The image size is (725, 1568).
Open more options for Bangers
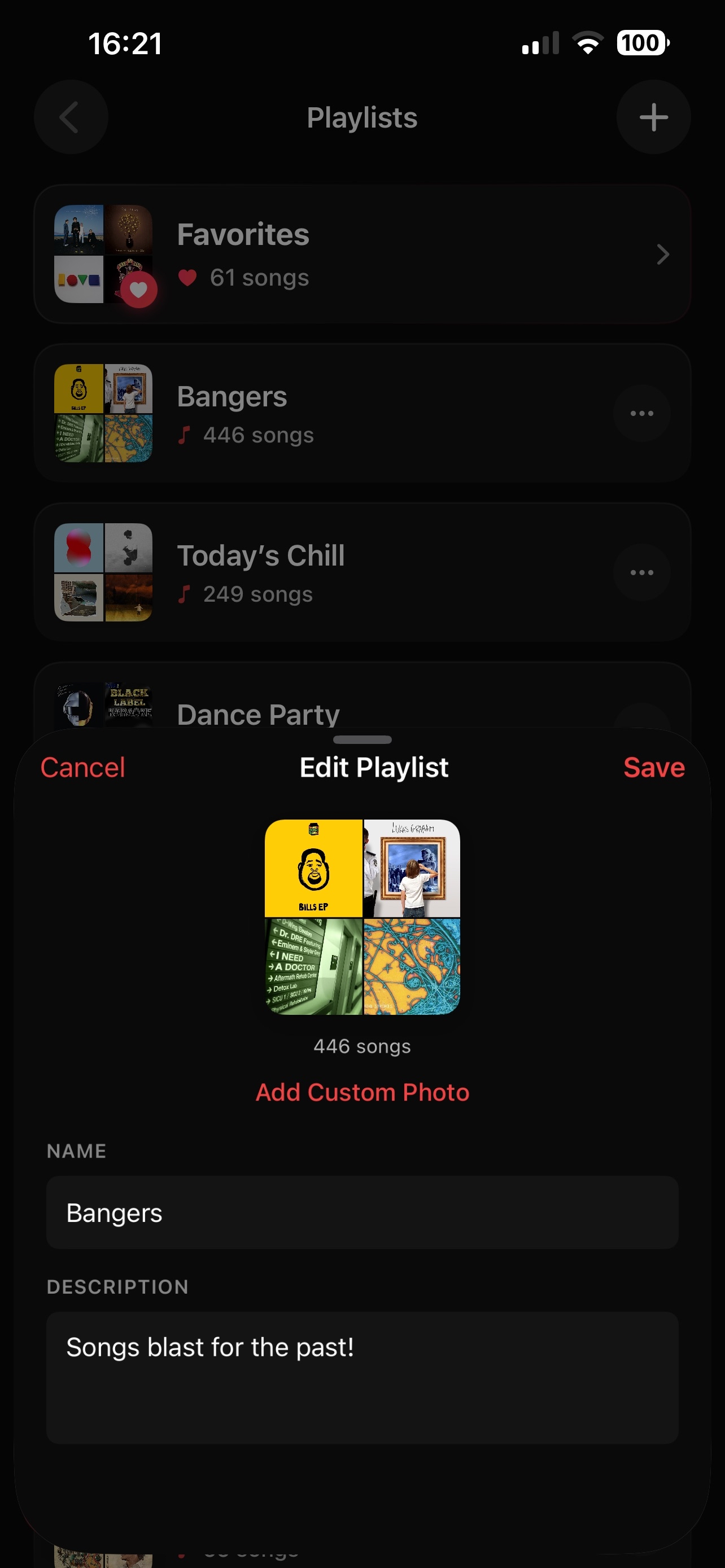pyautogui.click(x=641, y=413)
